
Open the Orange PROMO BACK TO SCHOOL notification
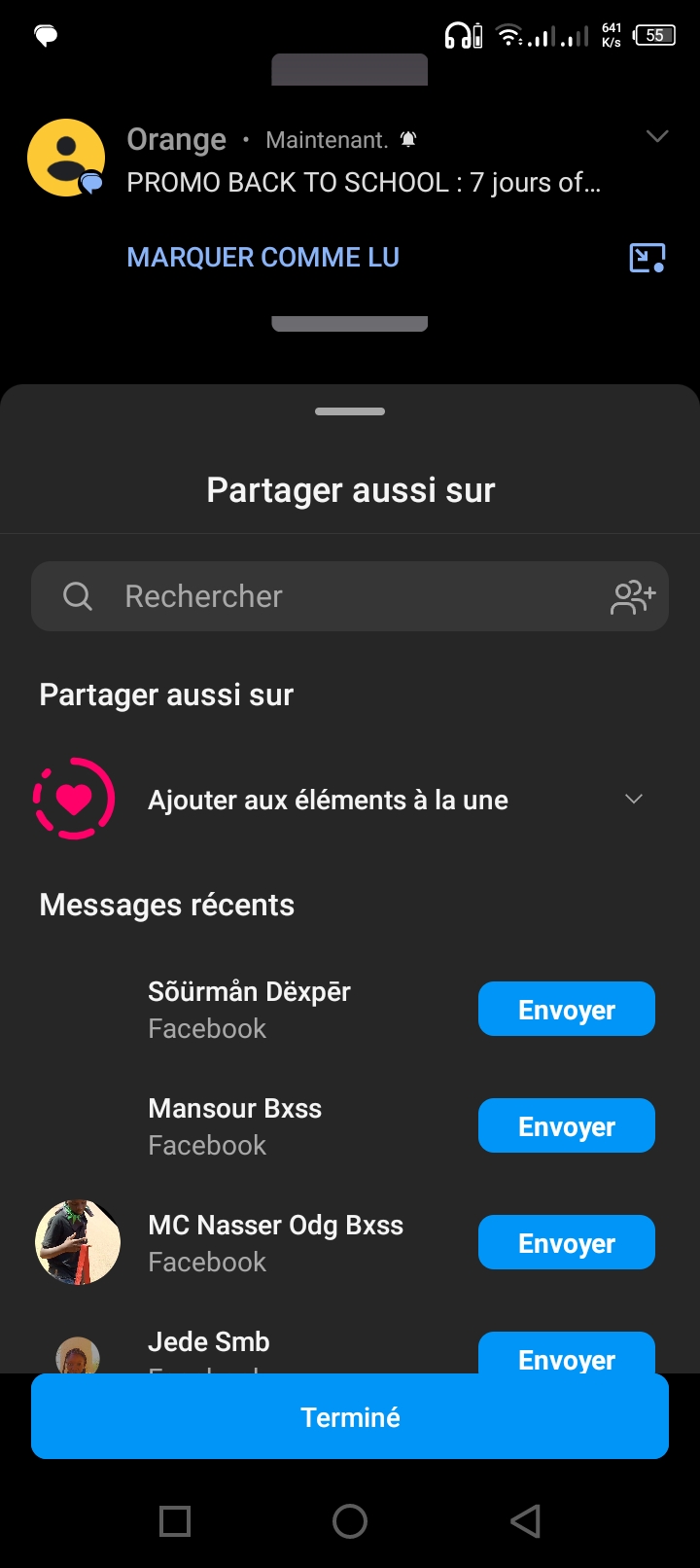(363, 182)
